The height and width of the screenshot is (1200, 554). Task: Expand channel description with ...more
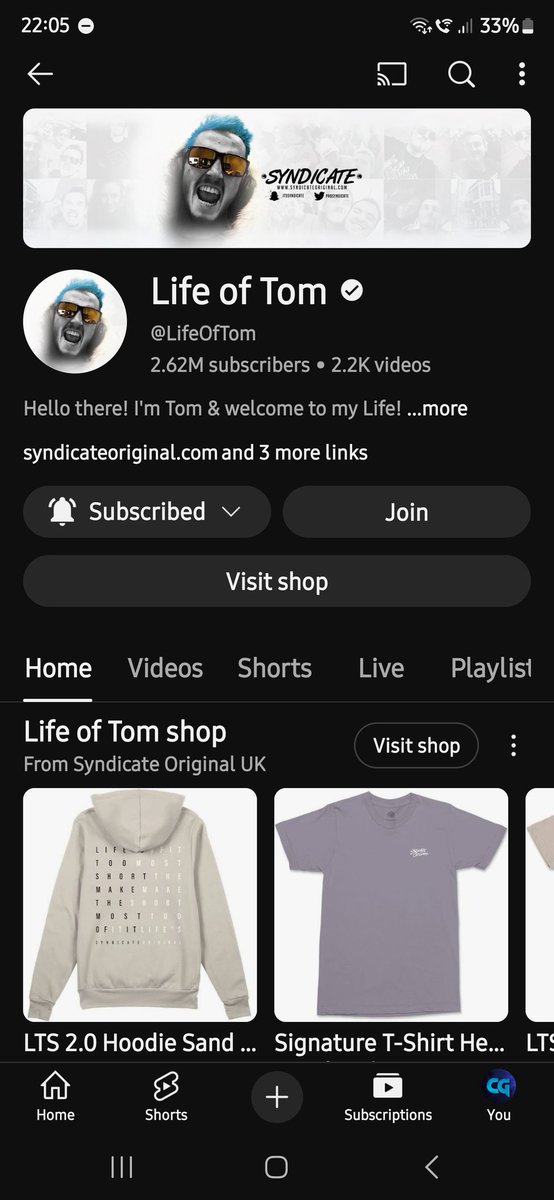(437, 409)
